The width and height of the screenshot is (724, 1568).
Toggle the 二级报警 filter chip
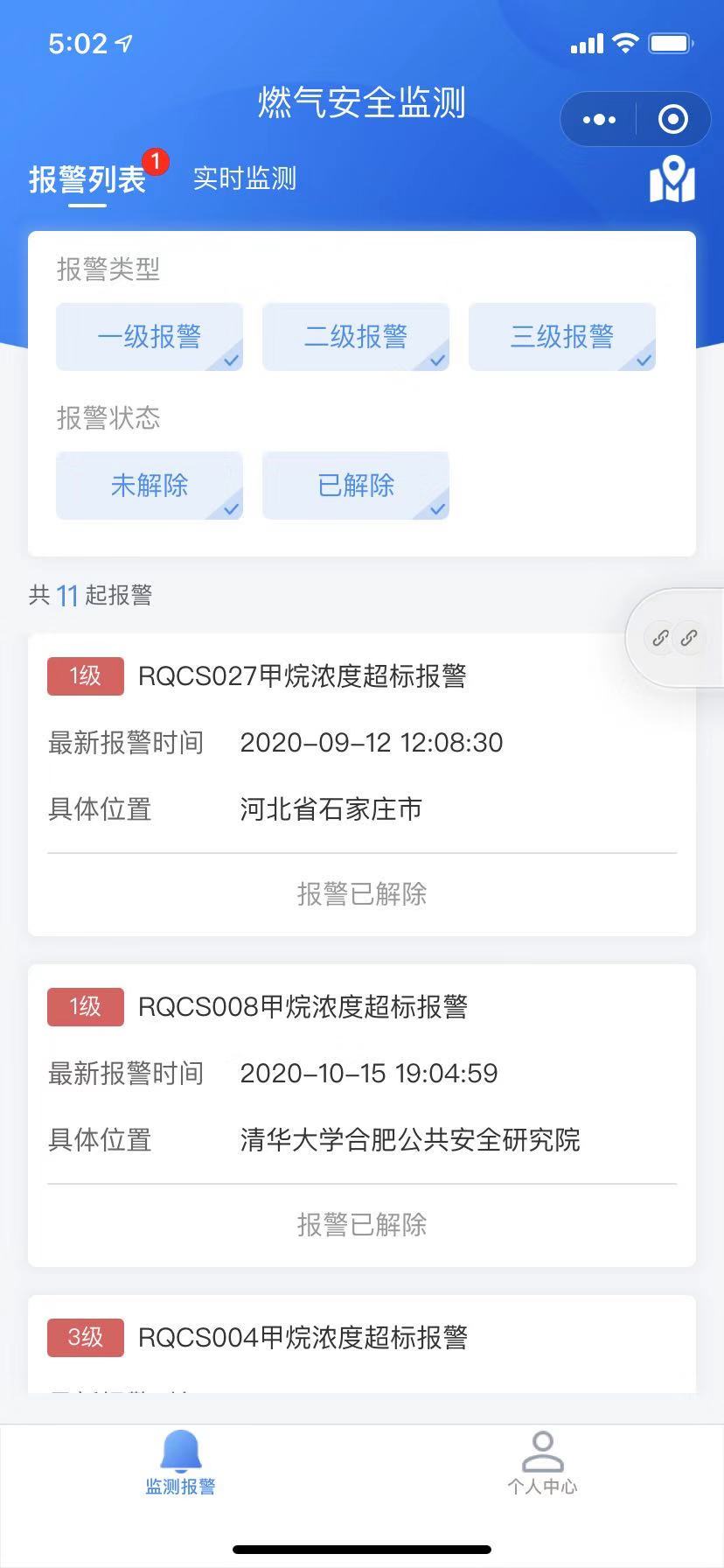(x=356, y=337)
